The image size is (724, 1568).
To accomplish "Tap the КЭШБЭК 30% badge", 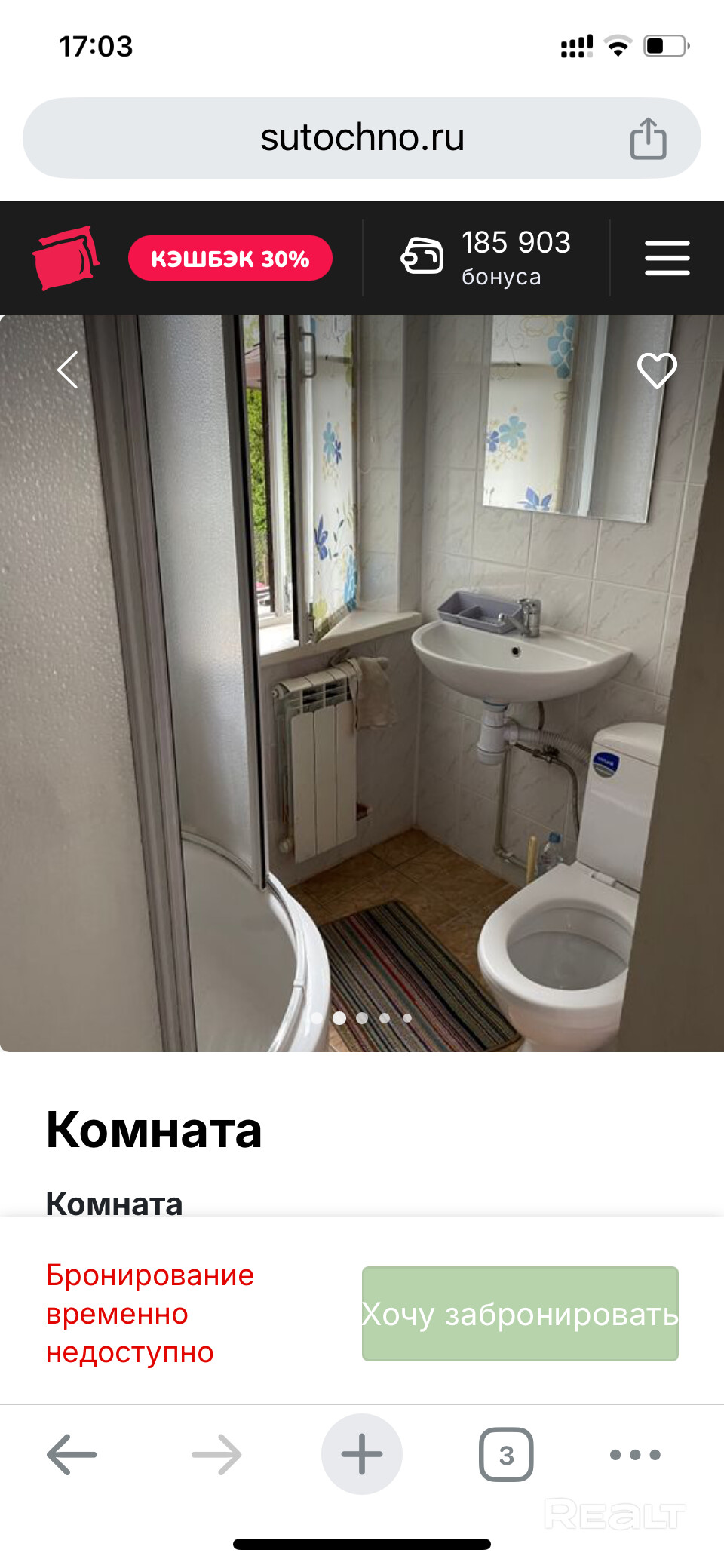I will (230, 259).
